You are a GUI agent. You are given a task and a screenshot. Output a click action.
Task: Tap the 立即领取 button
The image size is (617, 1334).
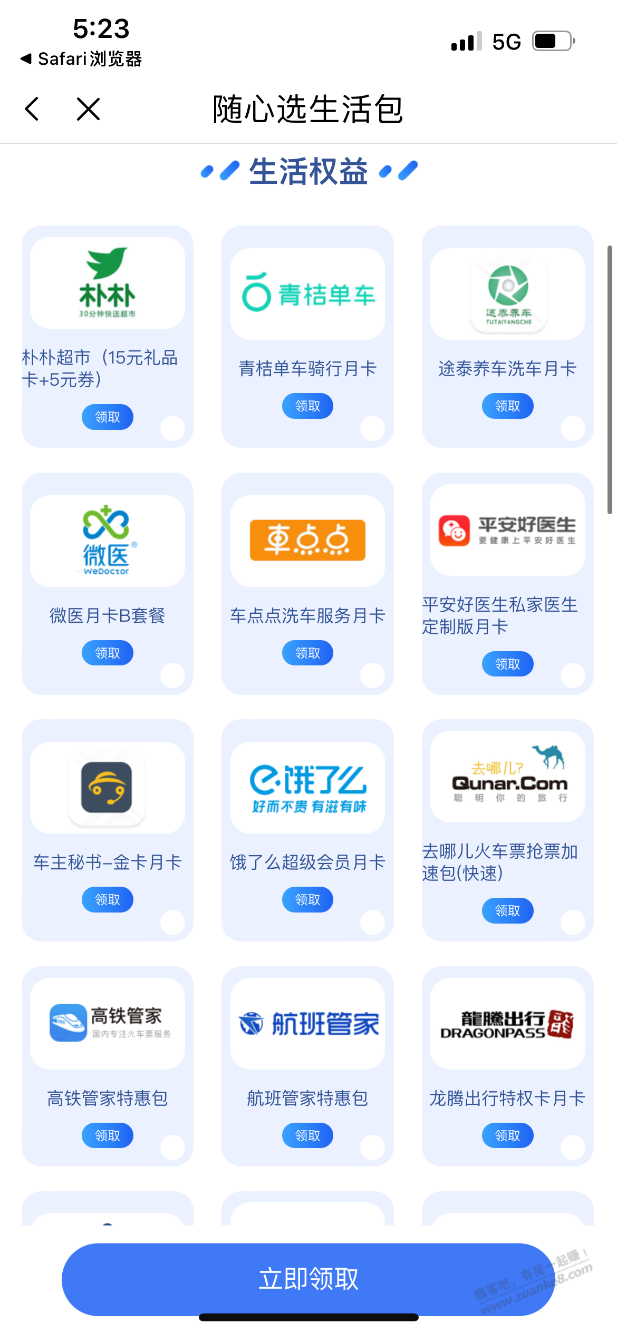click(x=308, y=1279)
